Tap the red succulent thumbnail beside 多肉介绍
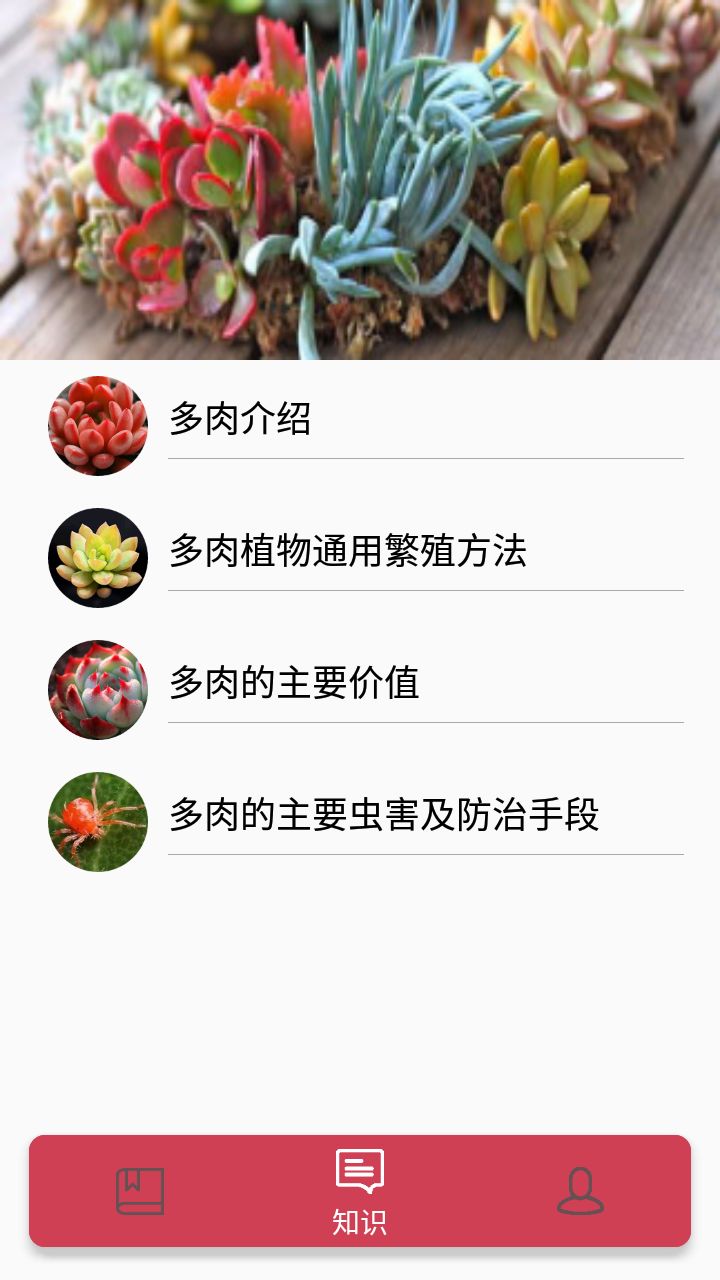 point(97,424)
